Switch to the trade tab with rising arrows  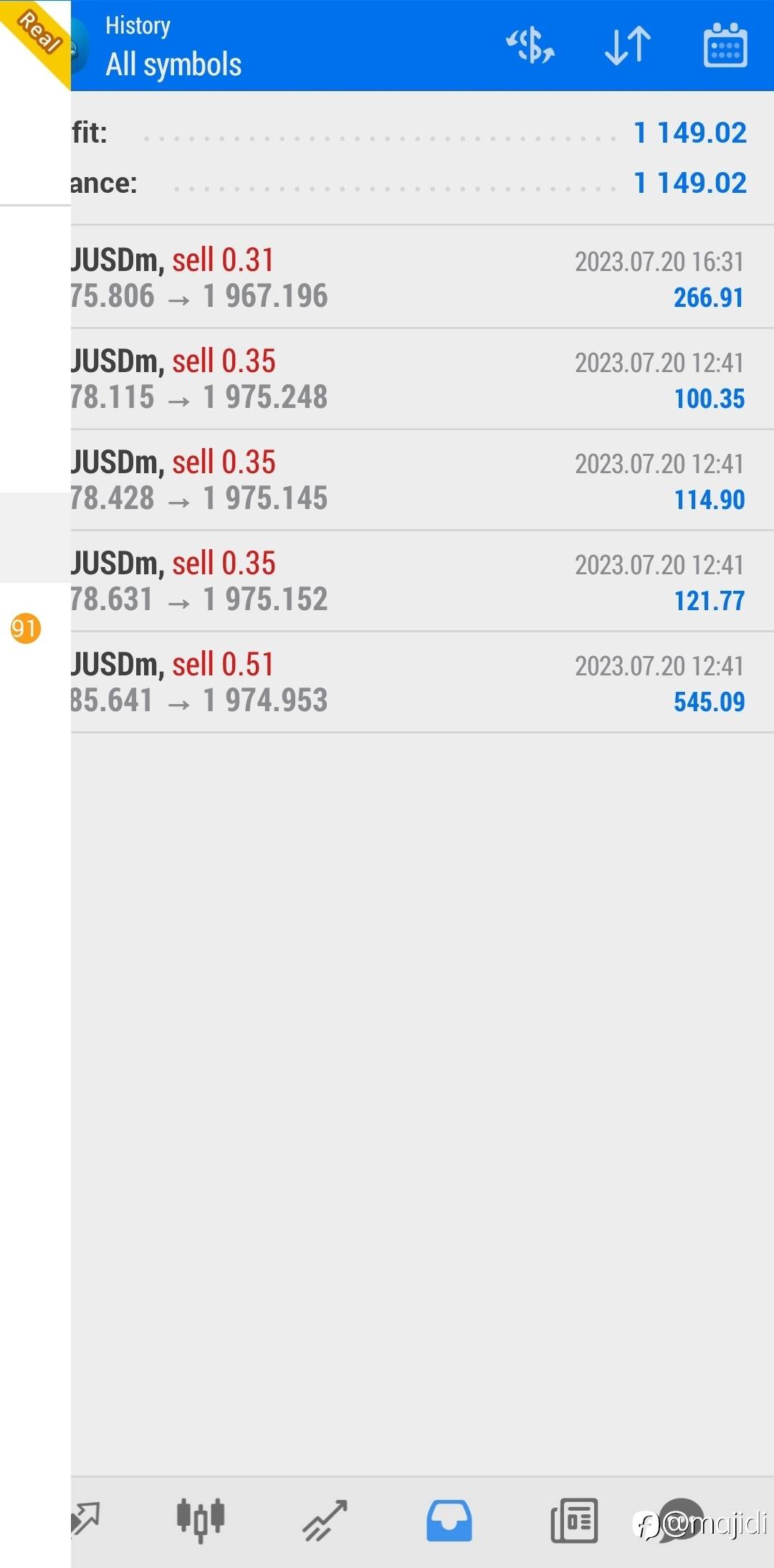point(325,1520)
